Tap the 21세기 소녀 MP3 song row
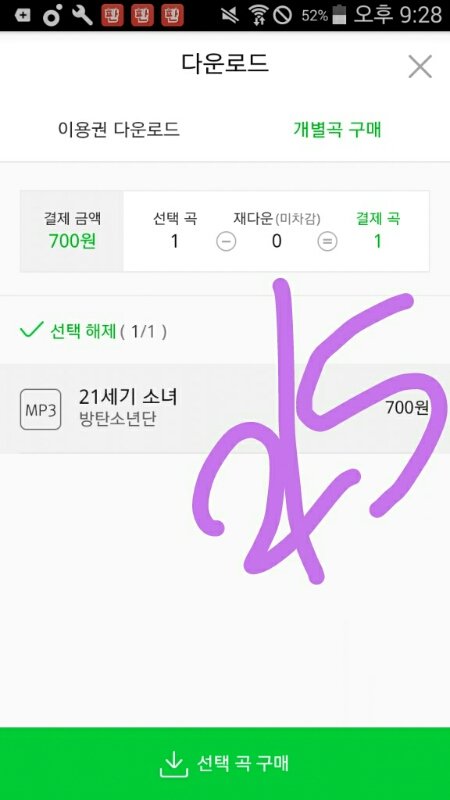 tap(225, 408)
